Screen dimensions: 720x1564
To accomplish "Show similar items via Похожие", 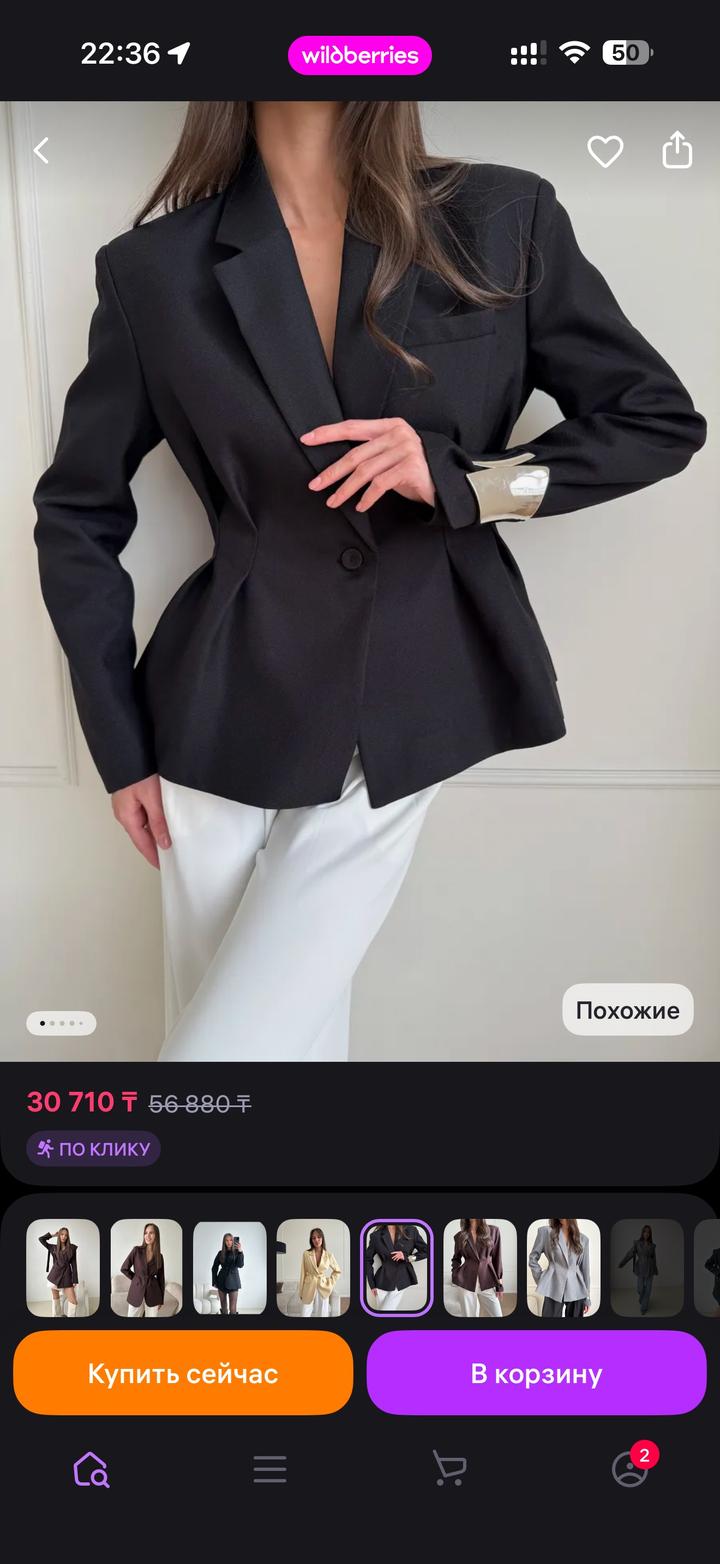I will click(627, 1010).
